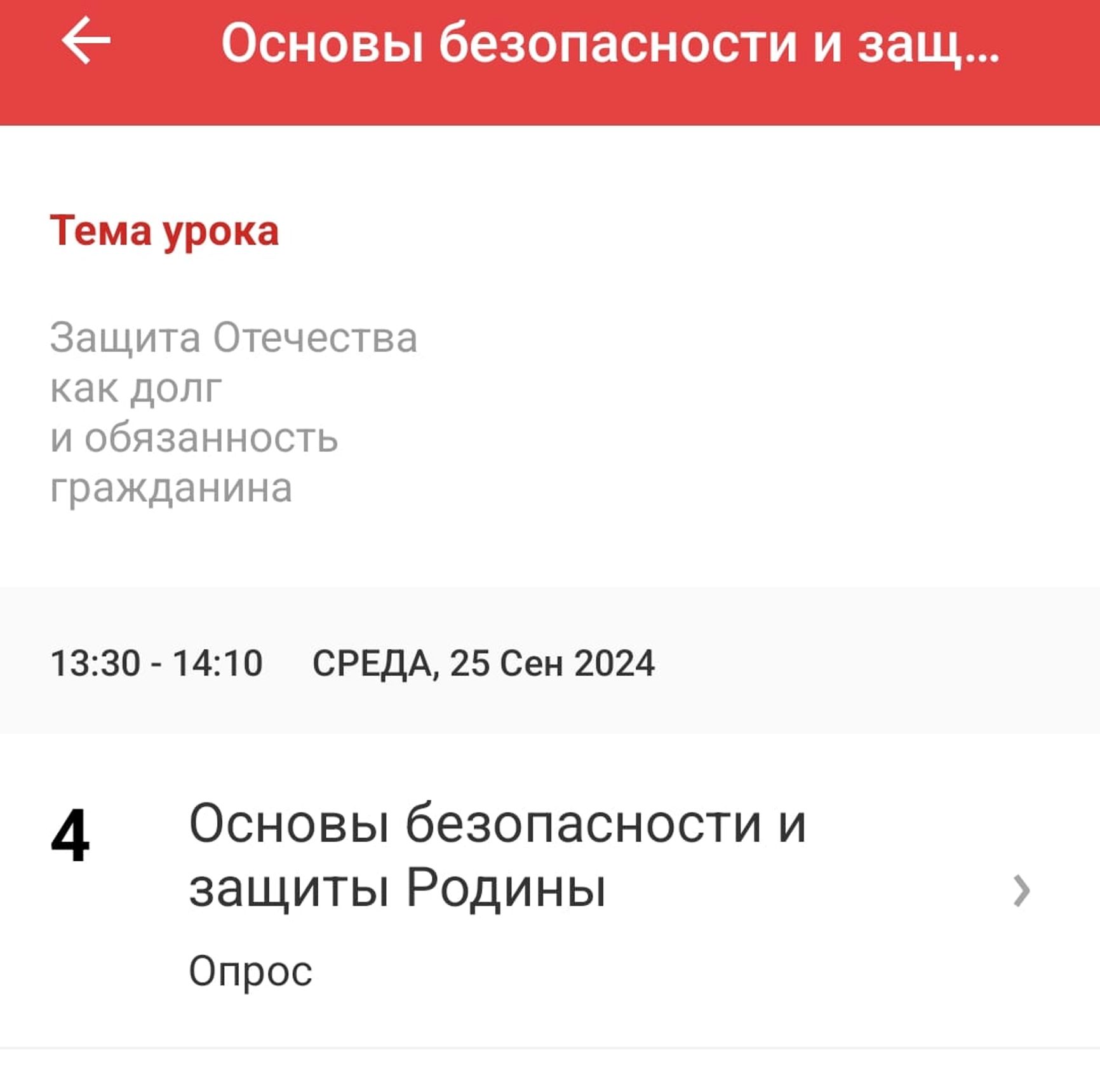Go back using the header arrow
The height and width of the screenshot is (1092, 1100).
[86, 41]
